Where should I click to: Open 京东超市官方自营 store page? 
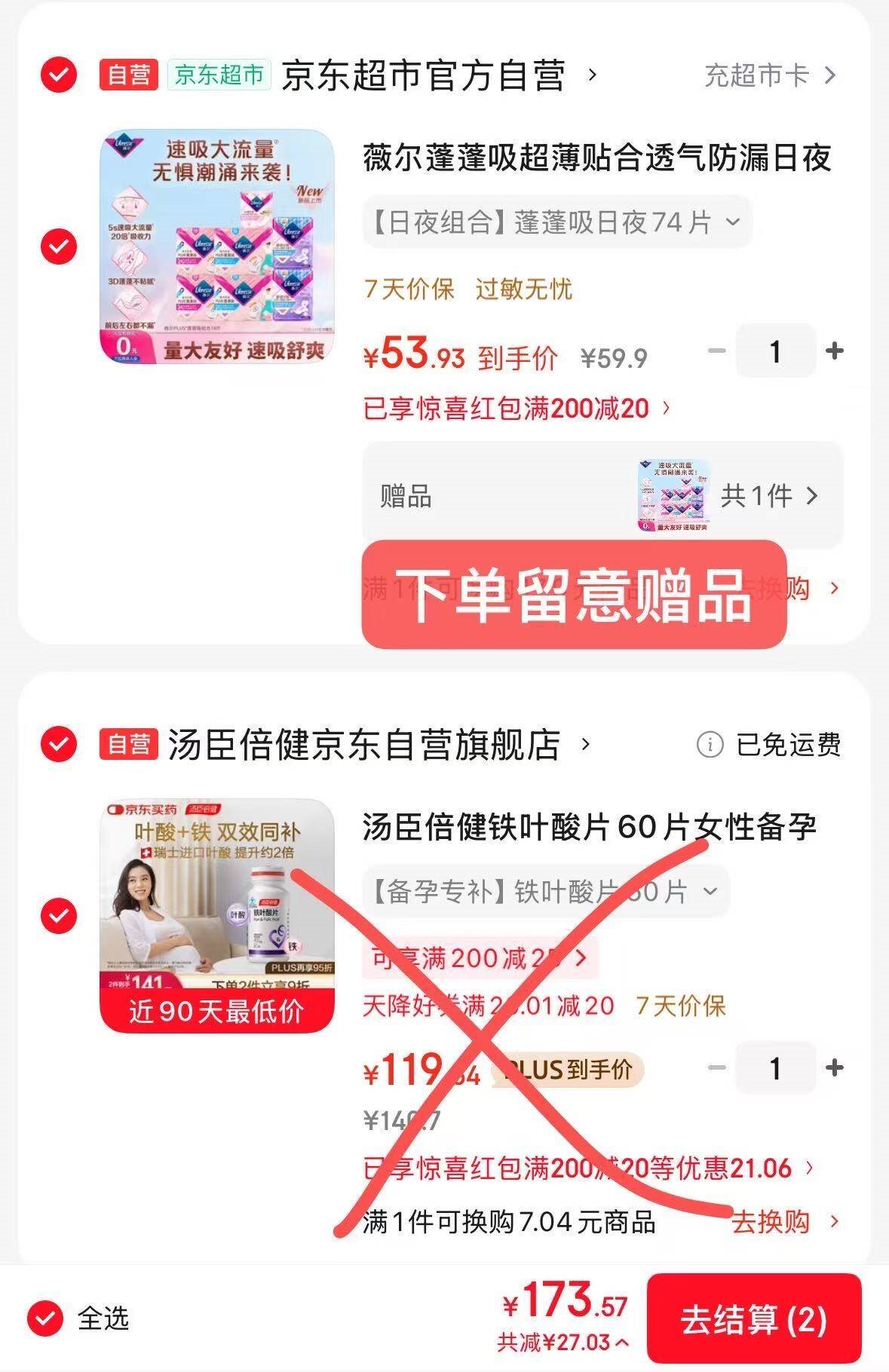pyautogui.click(x=437, y=75)
